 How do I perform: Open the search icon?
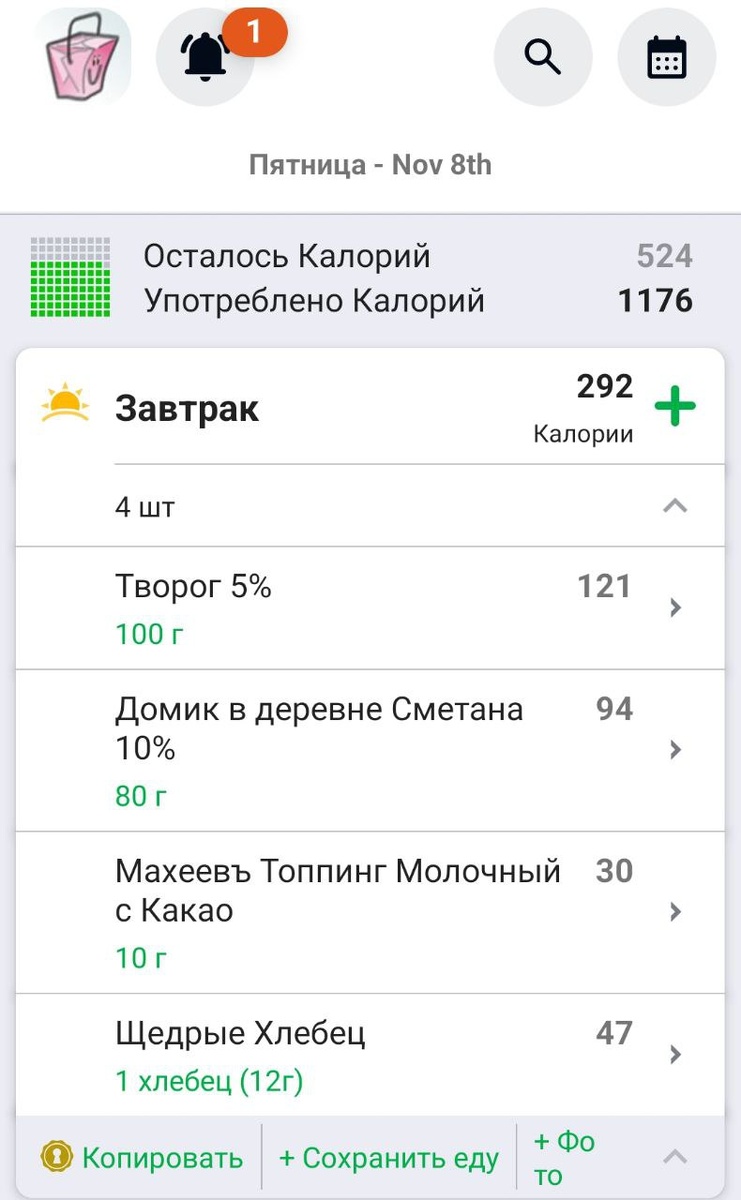[543, 57]
